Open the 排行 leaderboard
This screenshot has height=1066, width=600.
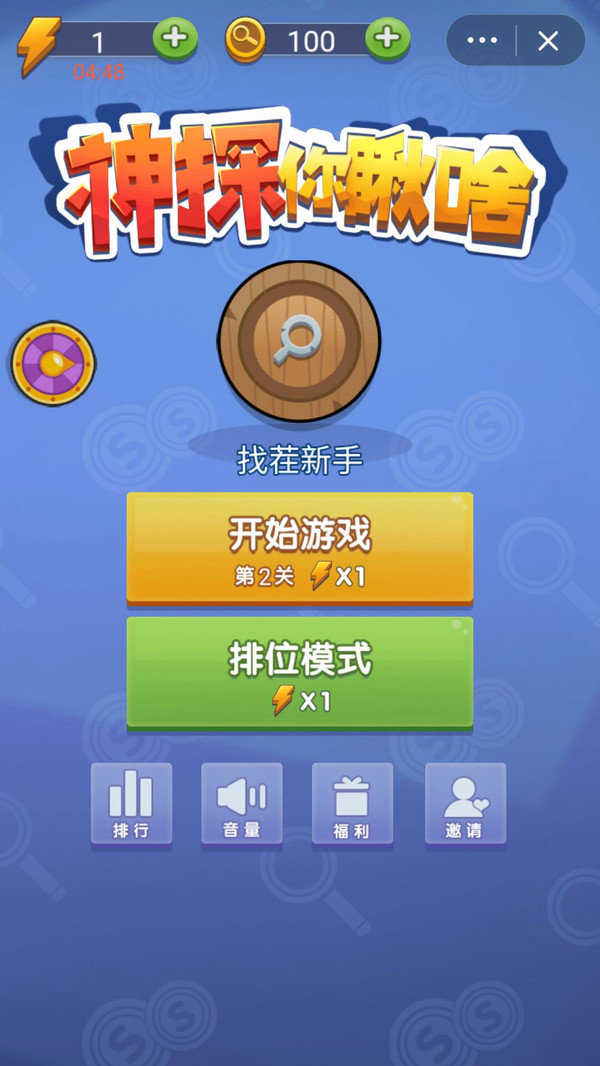pos(131,804)
